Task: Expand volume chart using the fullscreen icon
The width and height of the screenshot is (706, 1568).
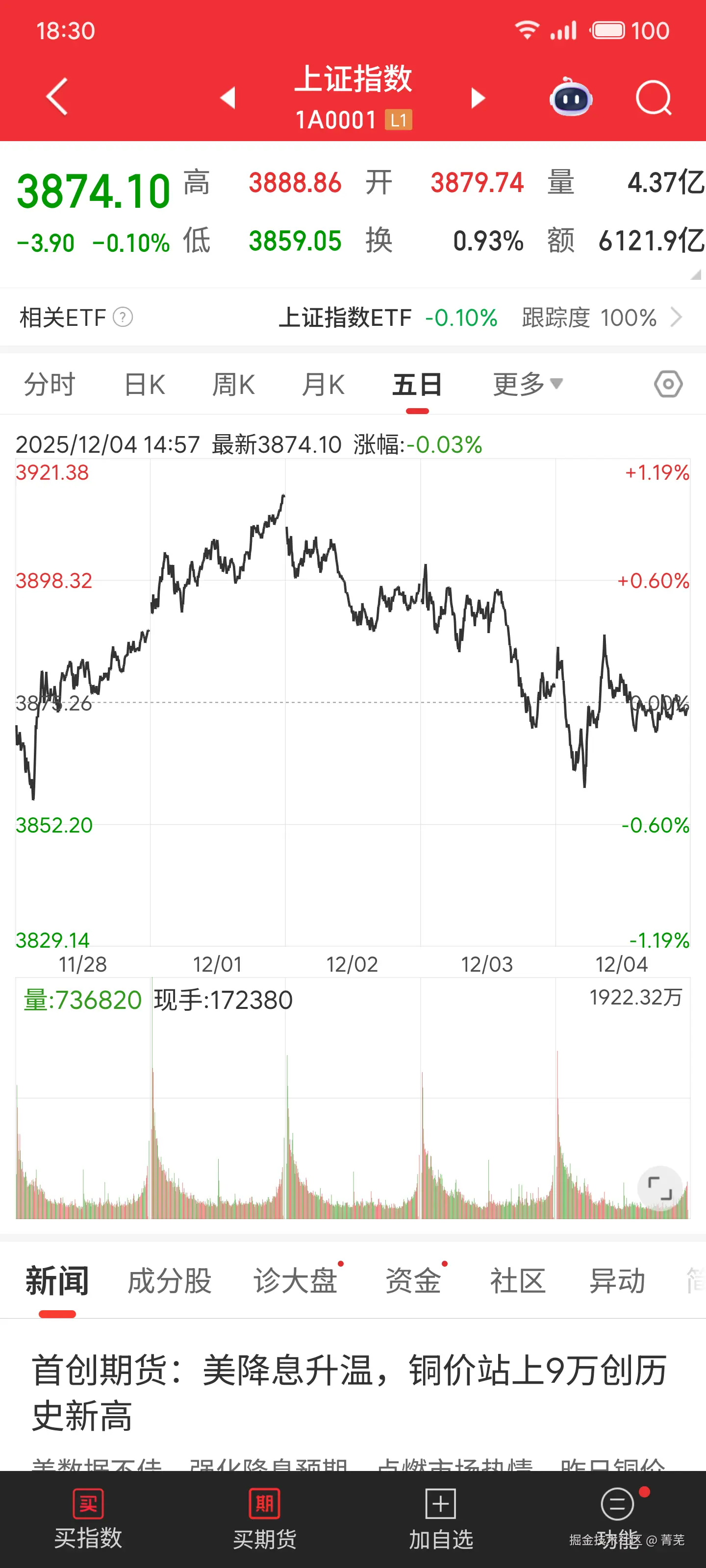Action: [x=660, y=1188]
